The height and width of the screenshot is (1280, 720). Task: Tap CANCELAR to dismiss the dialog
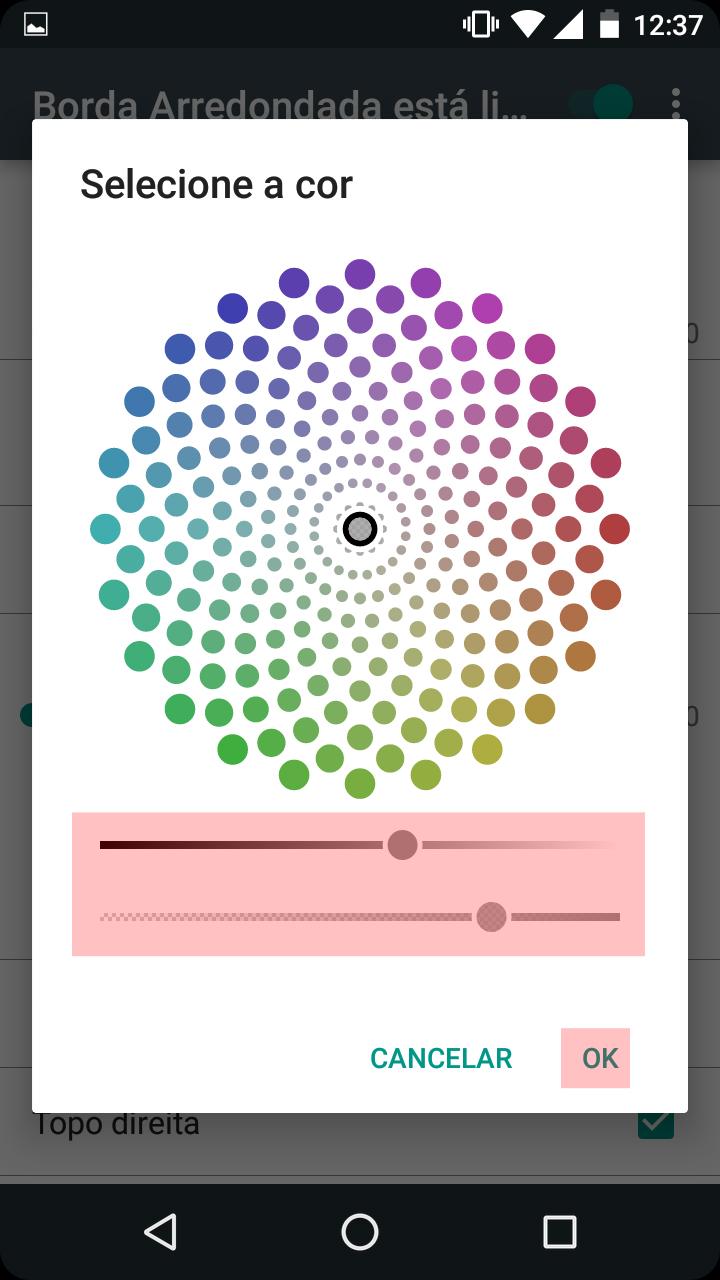441,1058
